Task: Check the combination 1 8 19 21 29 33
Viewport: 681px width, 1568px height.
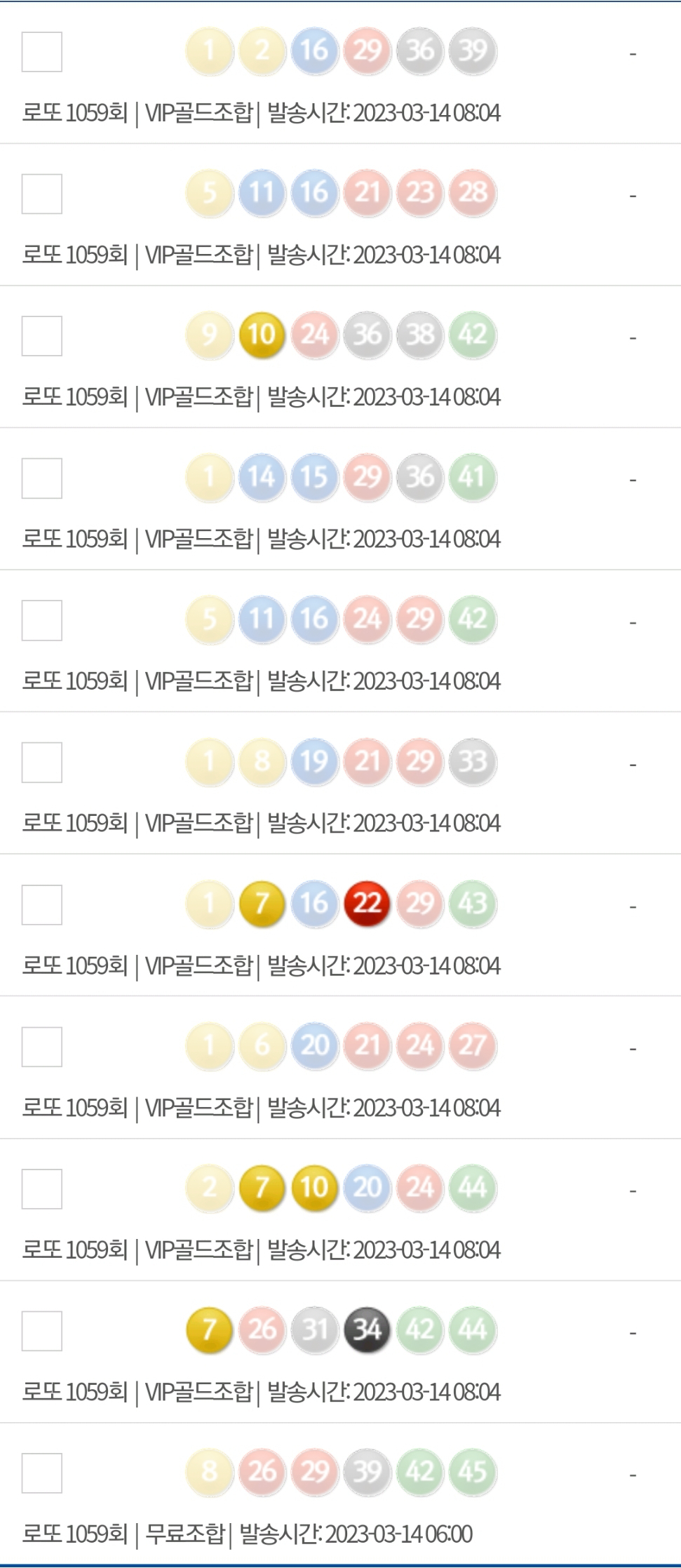Action: pyautogui.click(x=42, y=763)
